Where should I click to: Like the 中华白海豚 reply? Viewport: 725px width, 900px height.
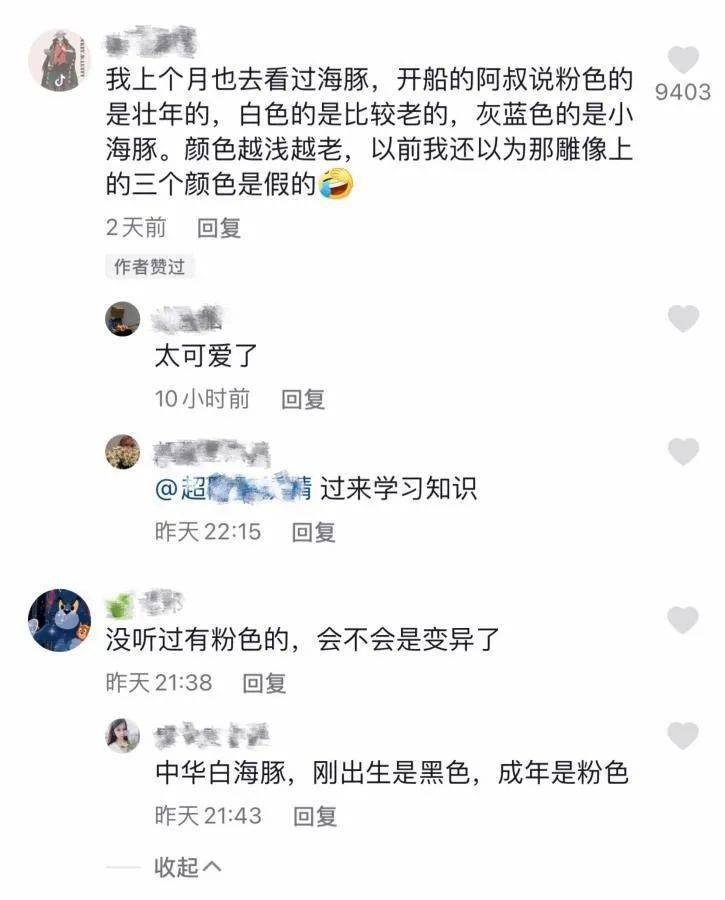point(683,736)
